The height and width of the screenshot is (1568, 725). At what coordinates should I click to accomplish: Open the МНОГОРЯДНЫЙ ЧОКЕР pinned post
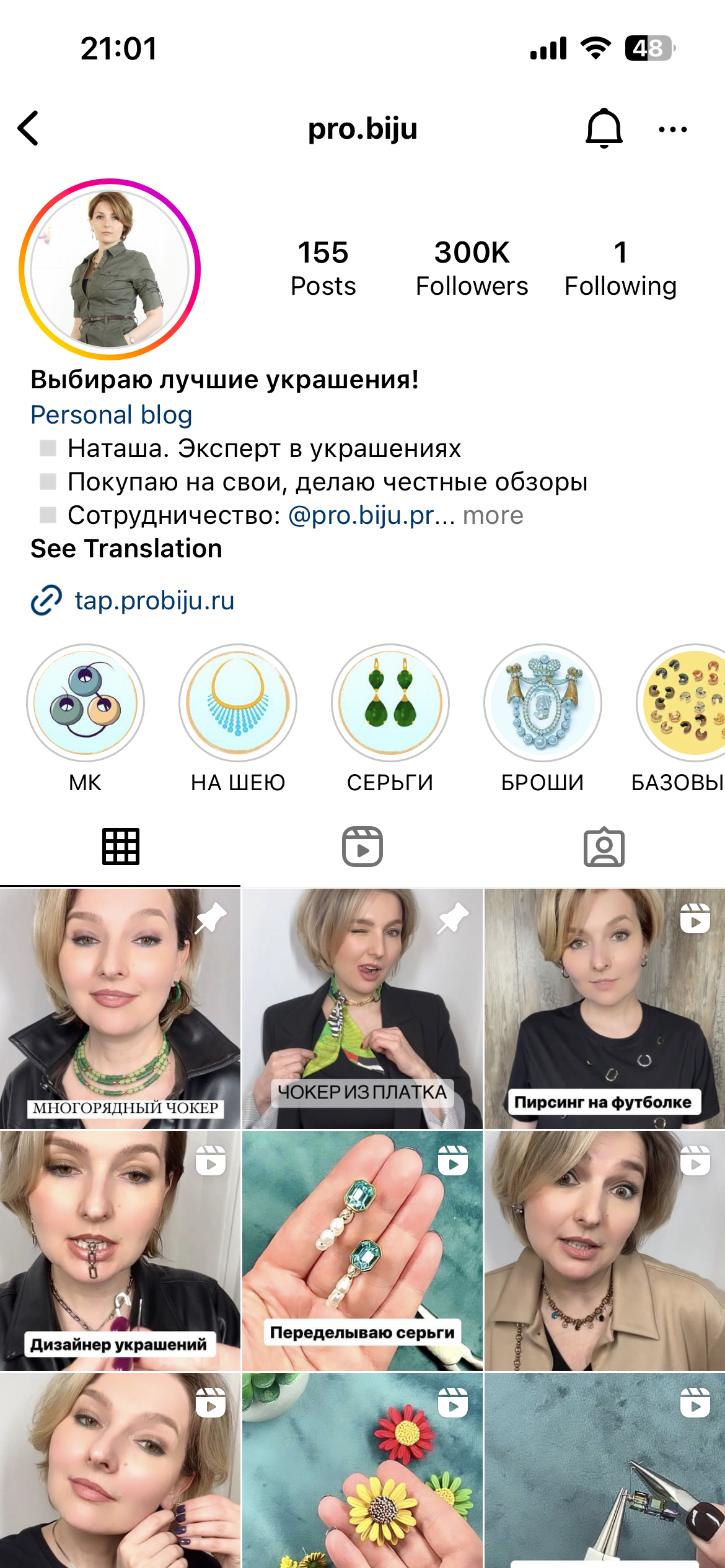pyautogui.click(x=120, y=1008)
